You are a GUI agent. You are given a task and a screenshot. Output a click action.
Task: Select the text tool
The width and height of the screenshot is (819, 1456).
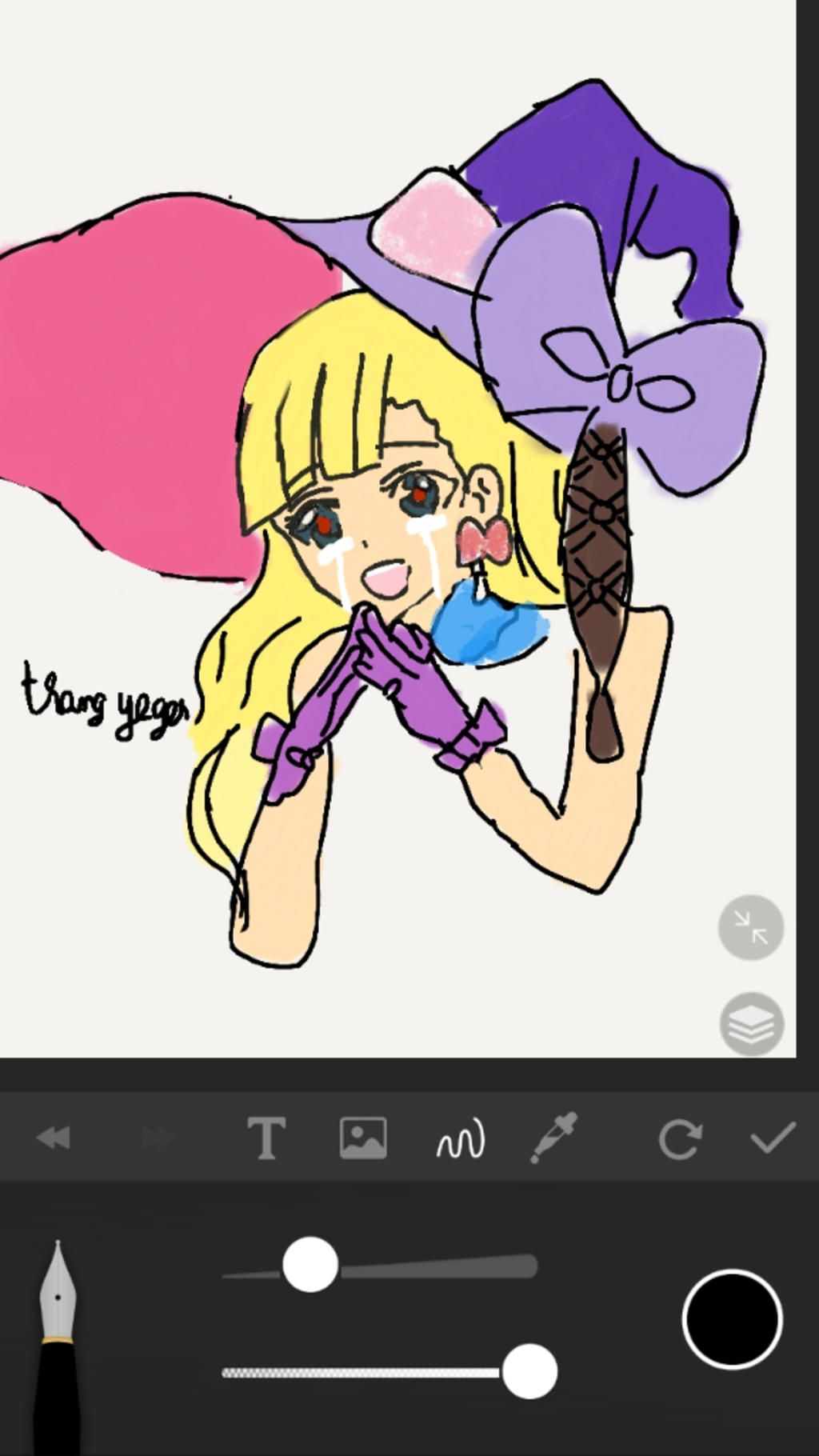point(266,1138)
